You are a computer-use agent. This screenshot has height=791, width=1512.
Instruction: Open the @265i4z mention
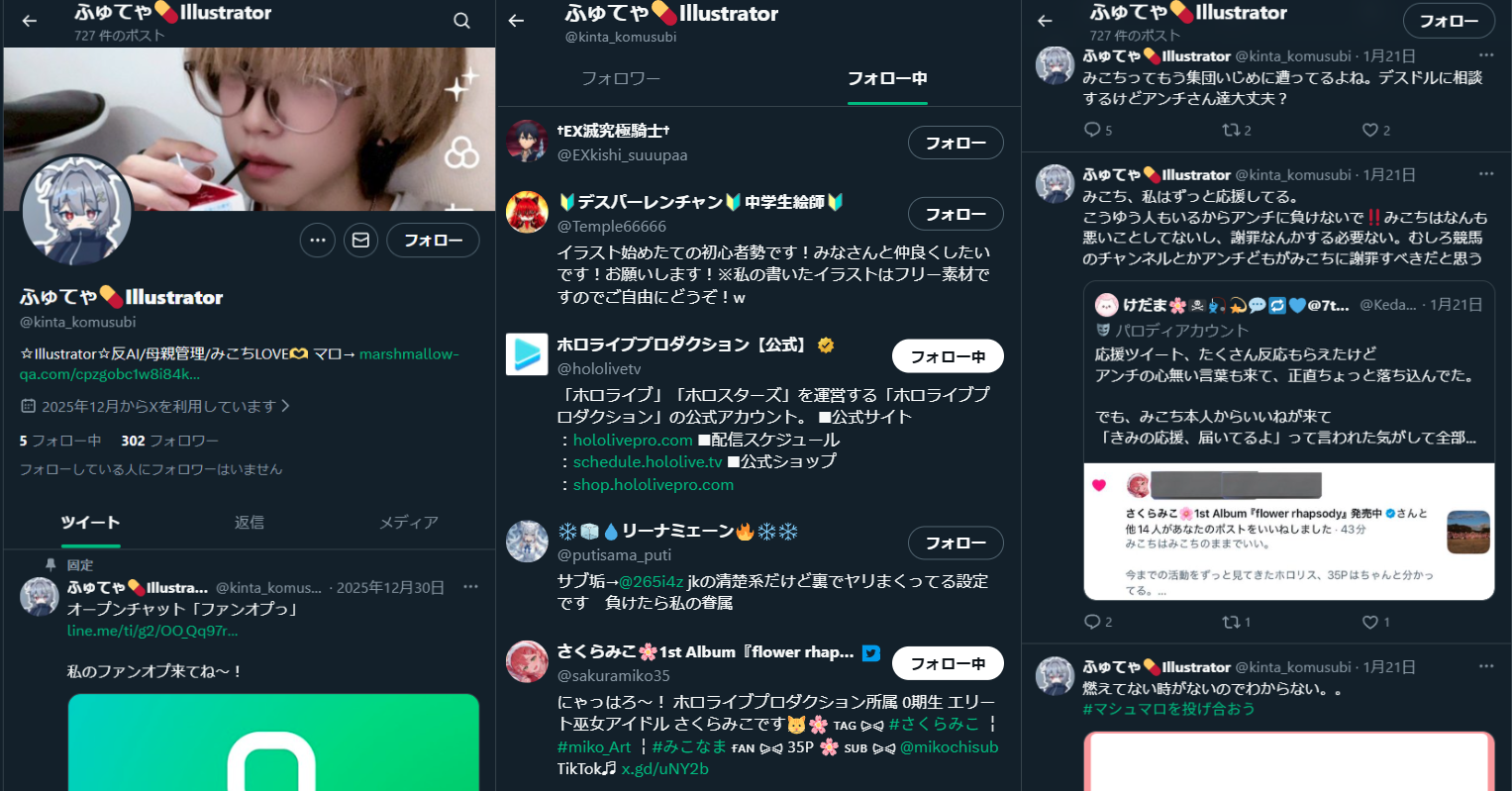coord(651,581)
